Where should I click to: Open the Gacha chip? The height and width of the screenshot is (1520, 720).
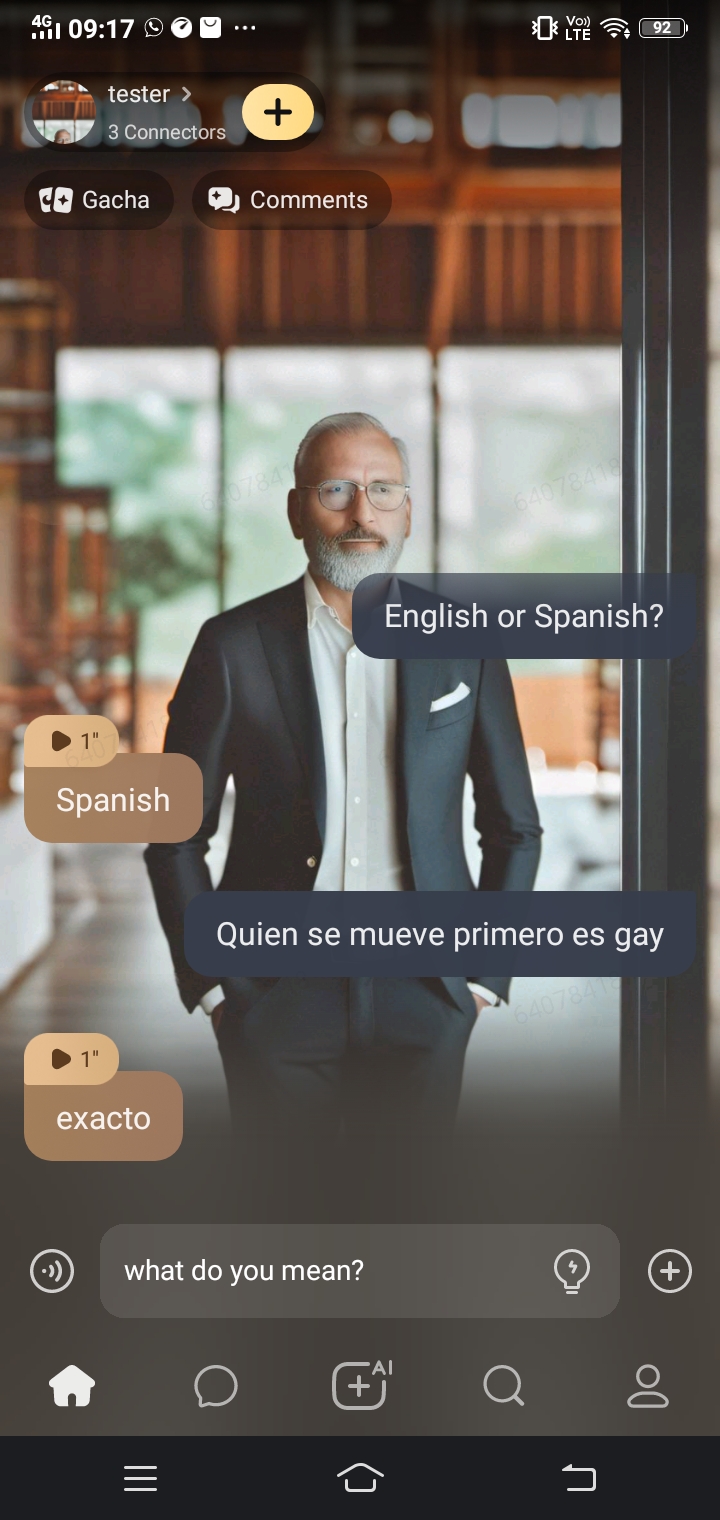pos(97,200)
